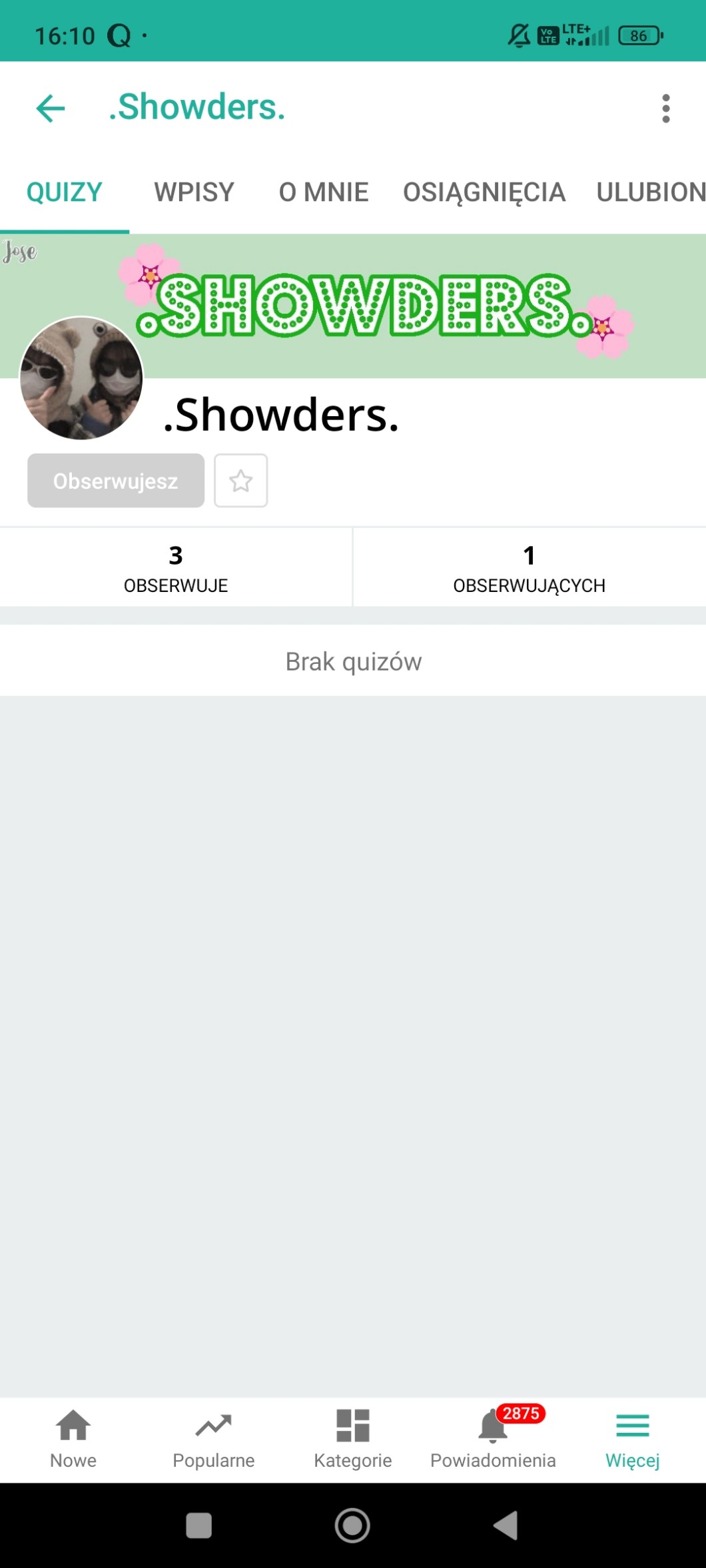The width and height of the screenshot is (706, 1568).
Task: Open the O MNIE tab
Action: coord(324,192)
